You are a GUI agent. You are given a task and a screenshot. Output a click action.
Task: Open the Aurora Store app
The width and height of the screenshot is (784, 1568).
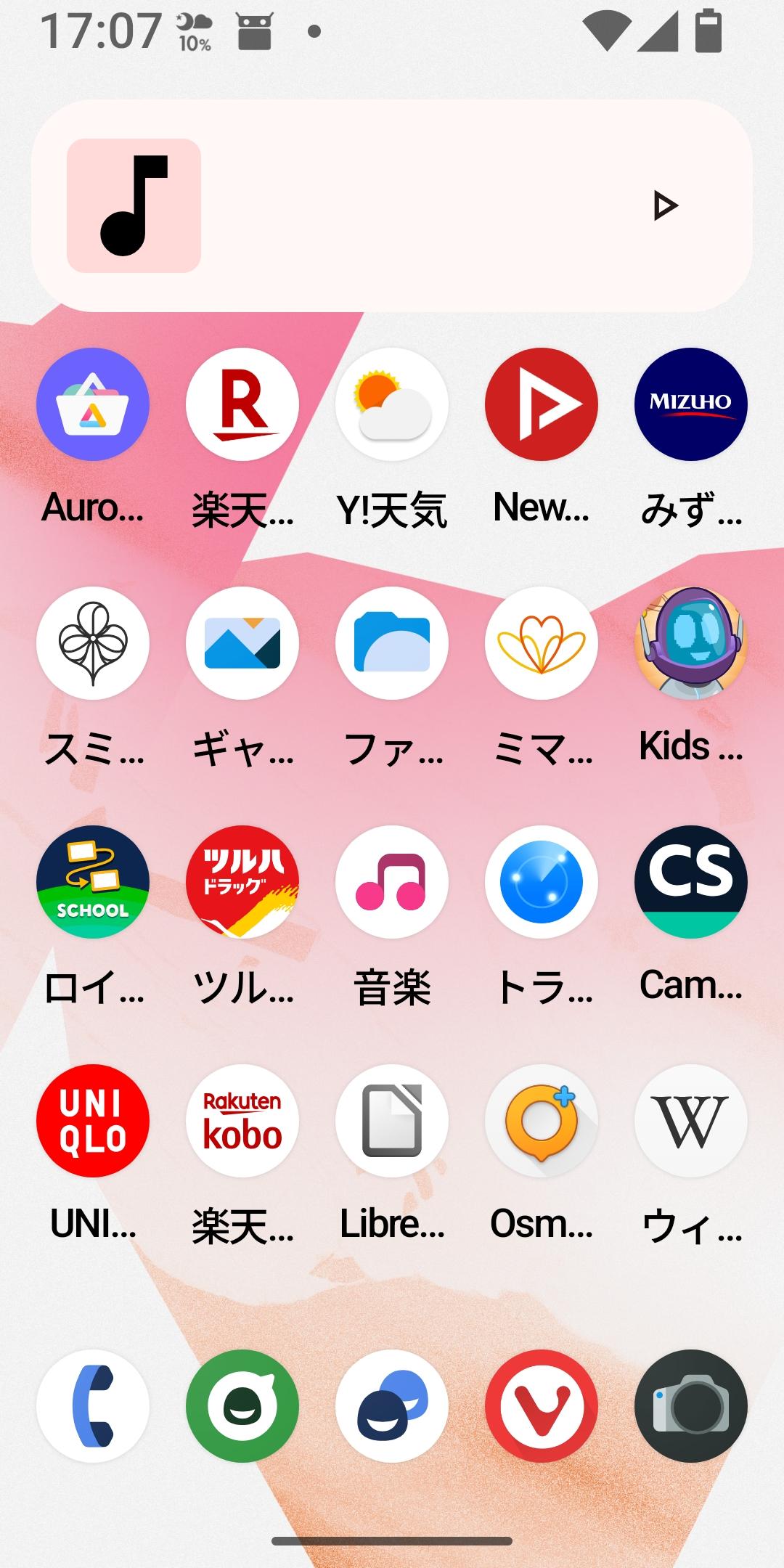93,404
